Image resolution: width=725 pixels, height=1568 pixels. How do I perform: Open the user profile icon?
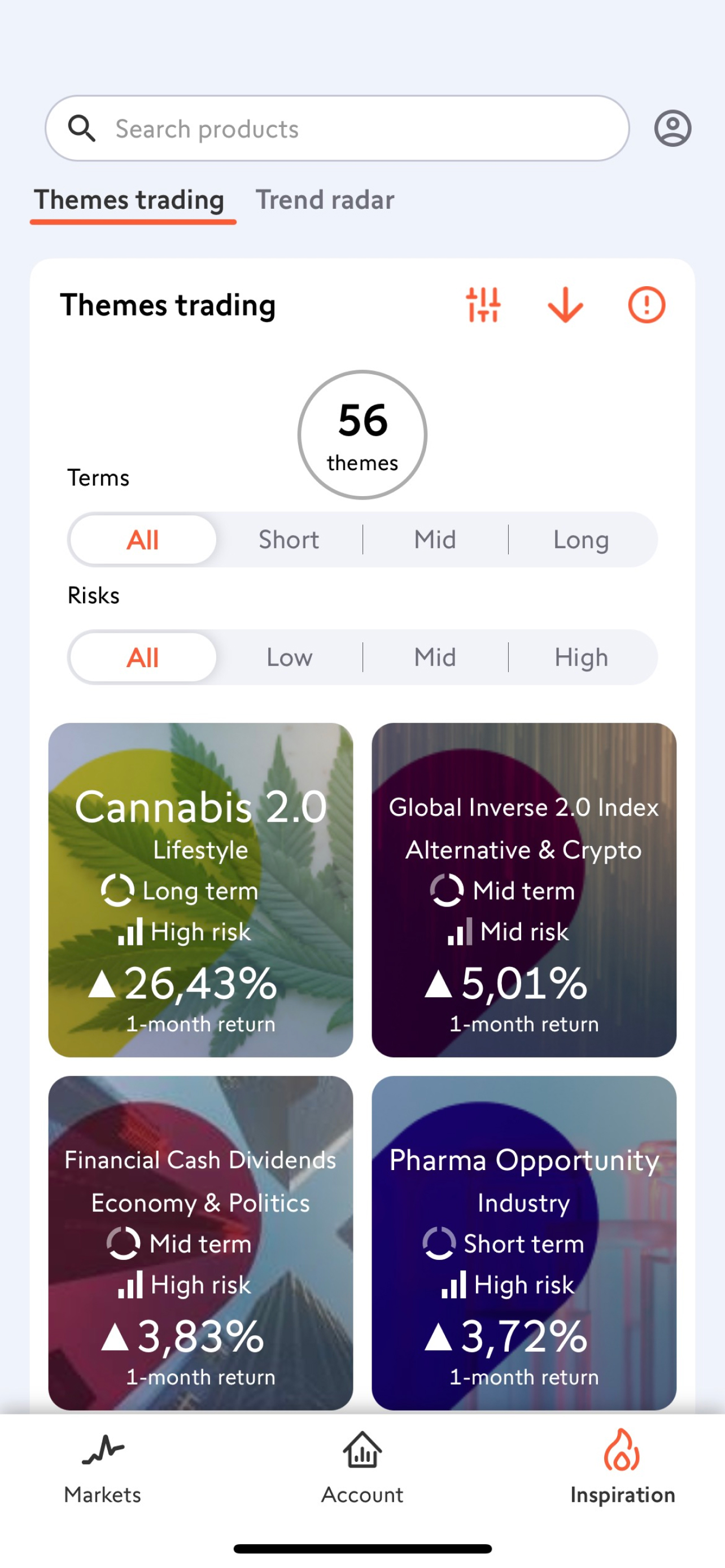click(672, 128)
